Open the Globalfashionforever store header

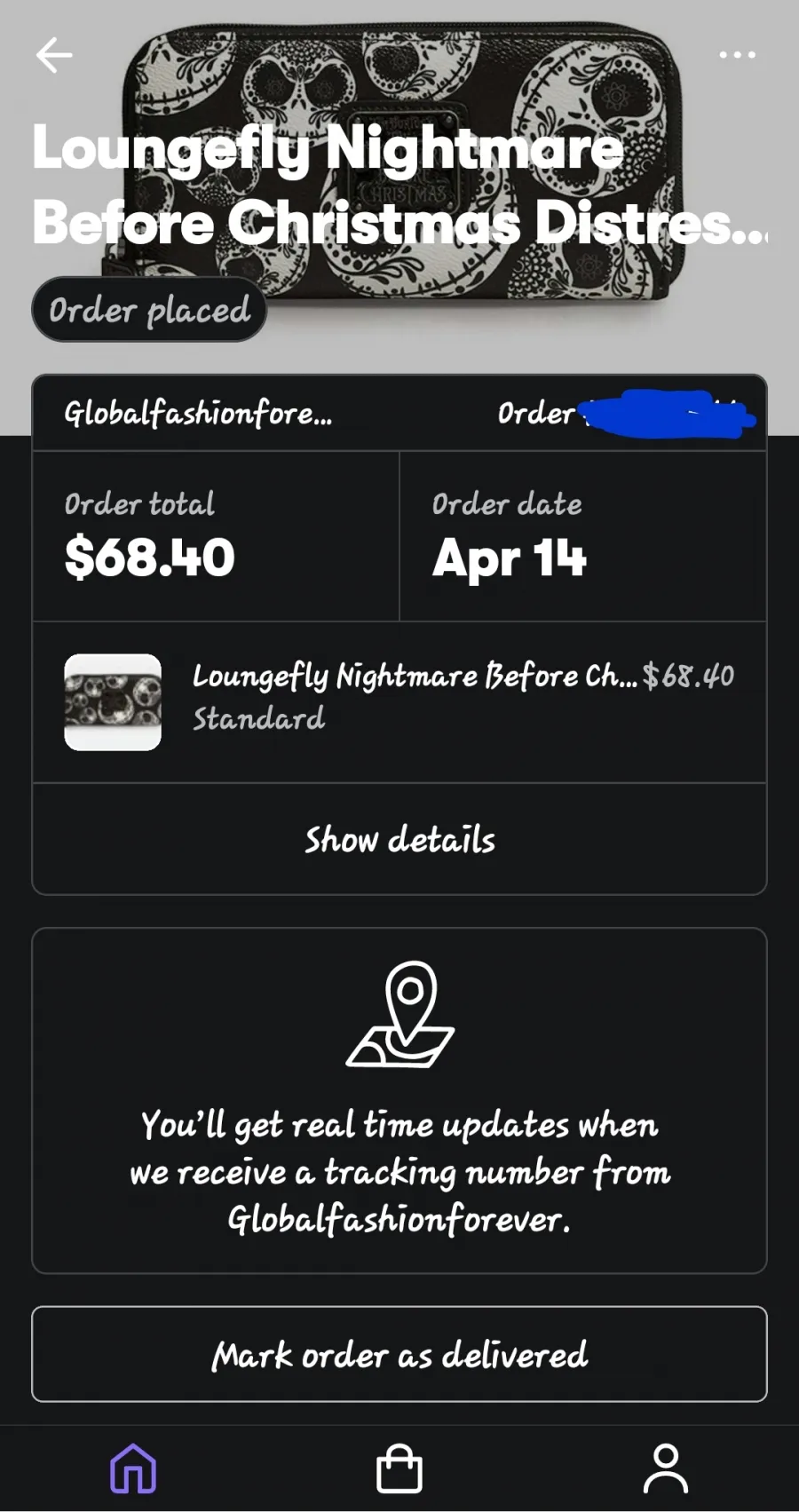coord(198,414)
